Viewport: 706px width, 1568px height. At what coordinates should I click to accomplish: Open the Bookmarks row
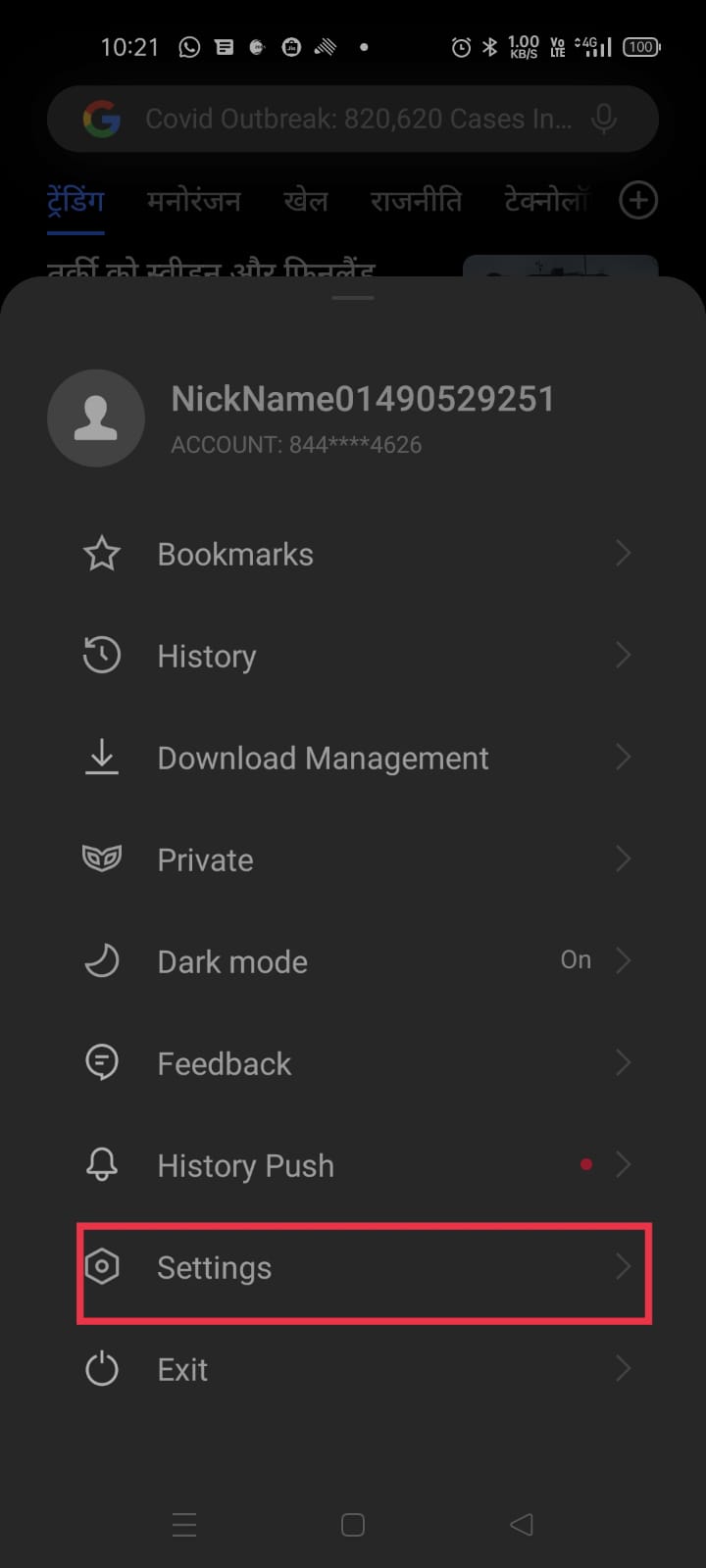click(x=353, y=555)
